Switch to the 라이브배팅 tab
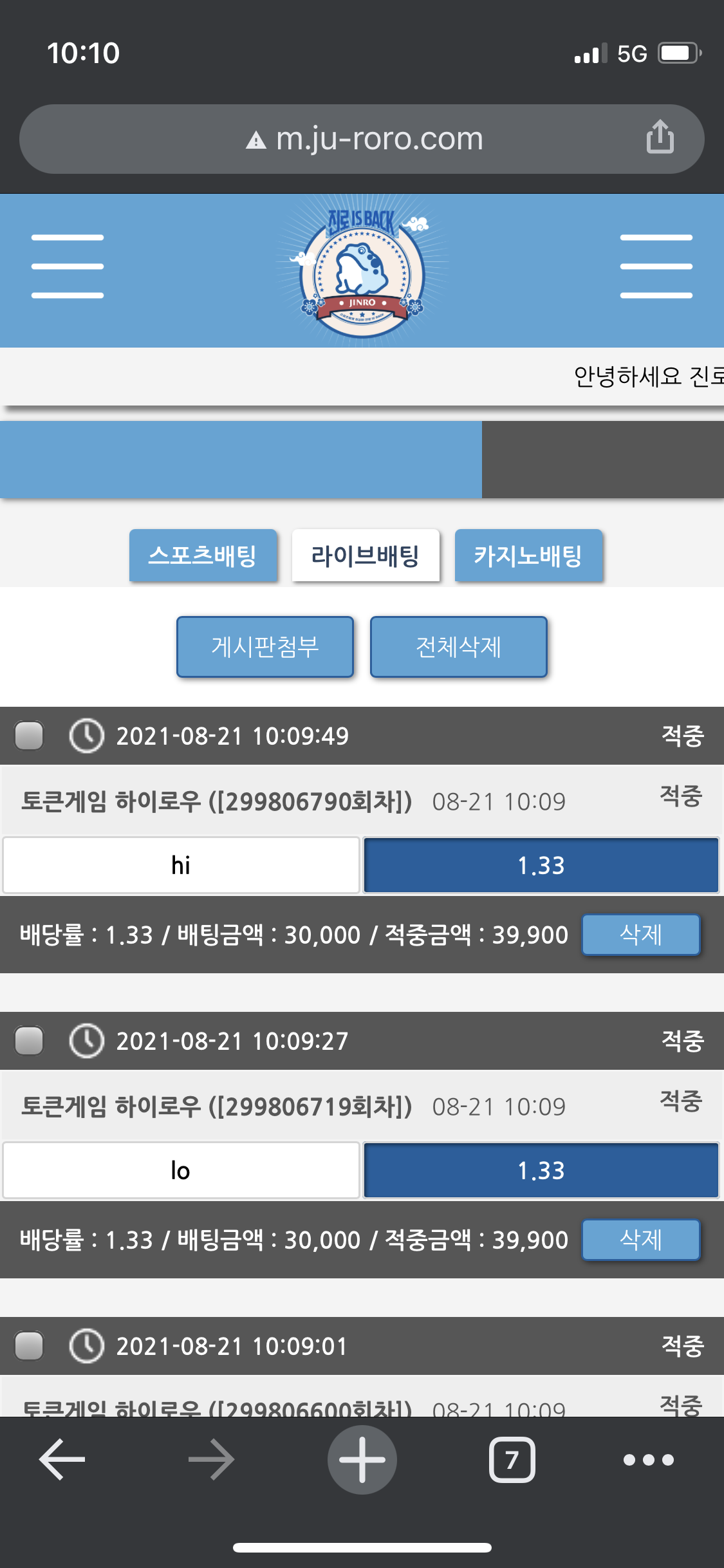 coord(366,555)
